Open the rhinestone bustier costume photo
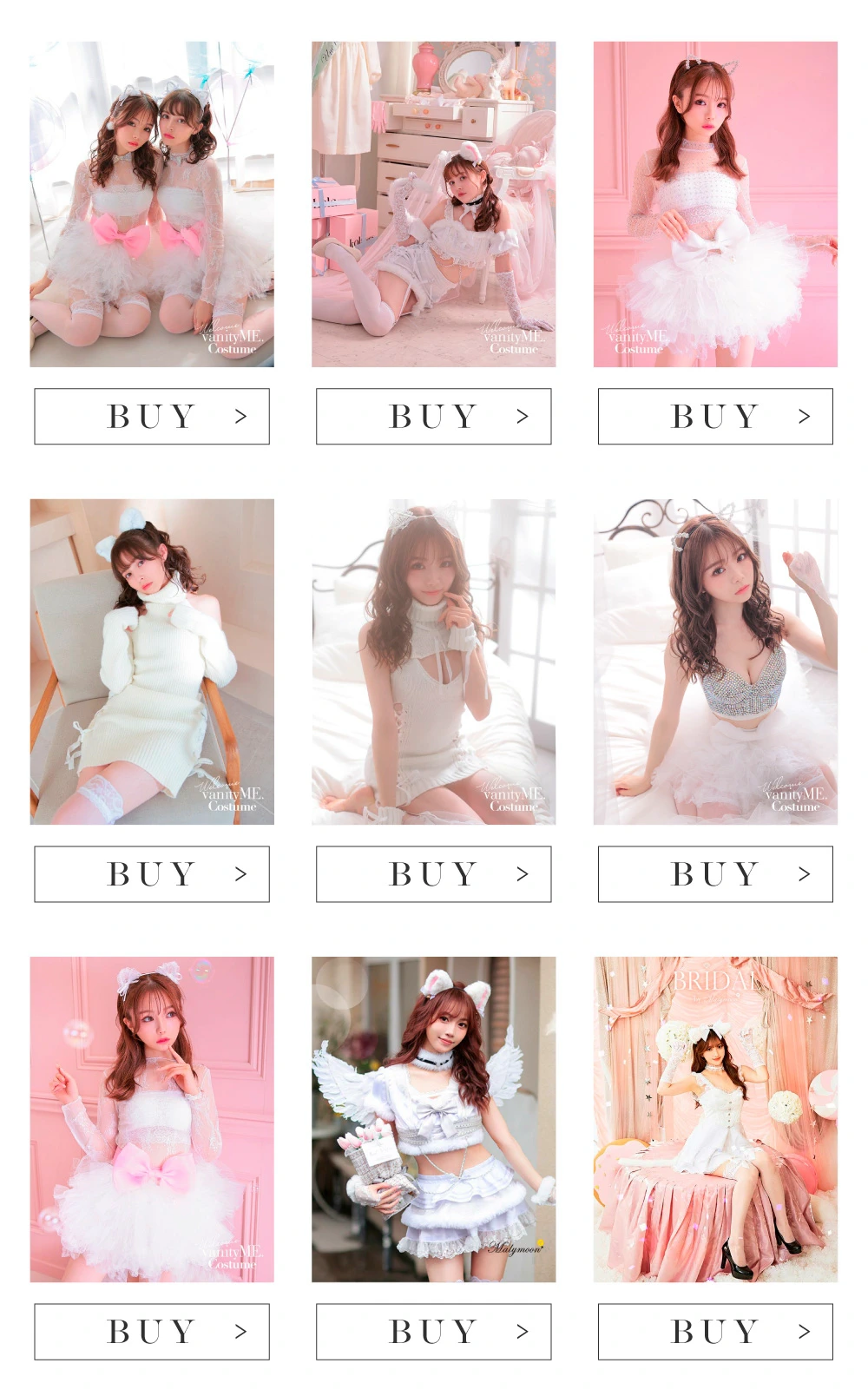The width and height of the screenshot is (868, 1396). (715, 662)
